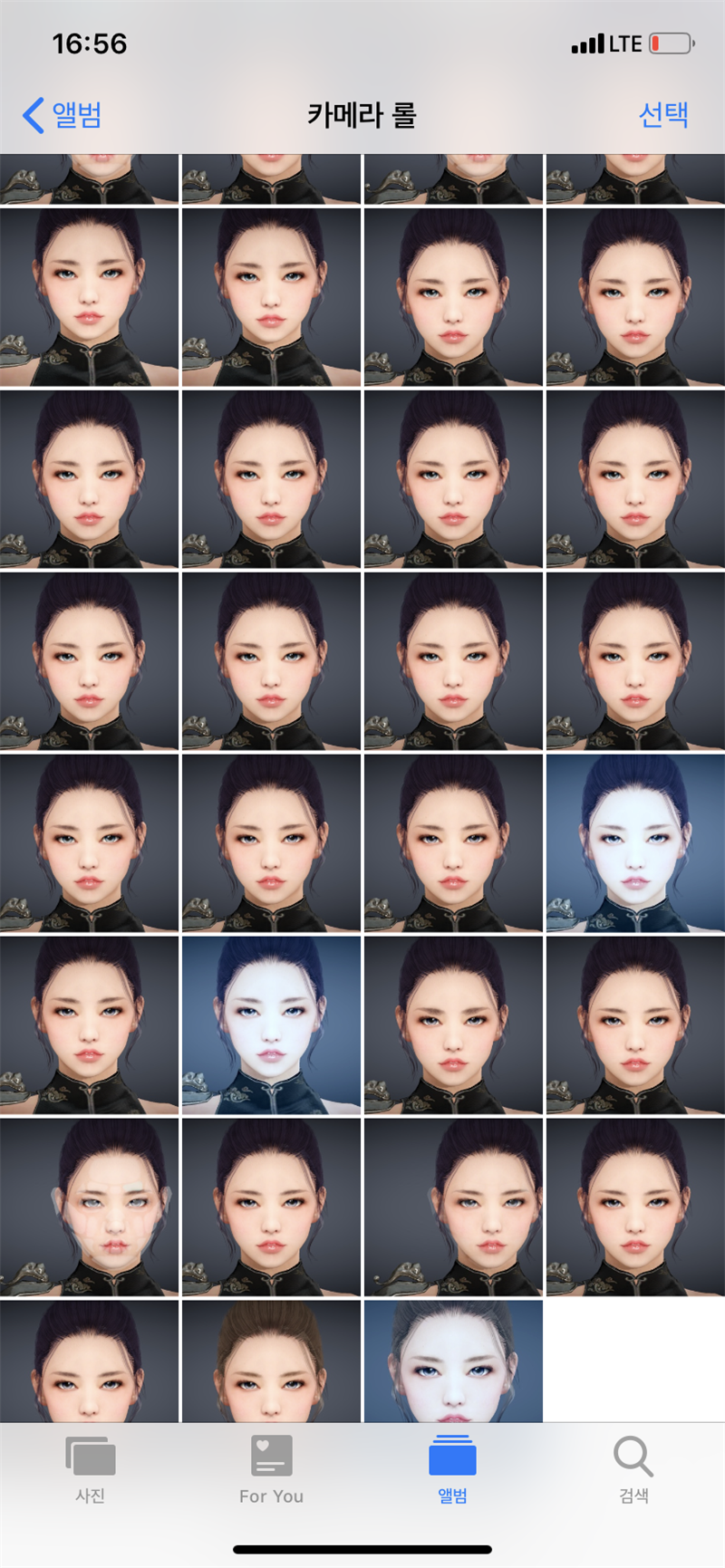Open the gray-haired blue-tinted photo
Screen dimensions: 725x1568
click(453, 1361)
